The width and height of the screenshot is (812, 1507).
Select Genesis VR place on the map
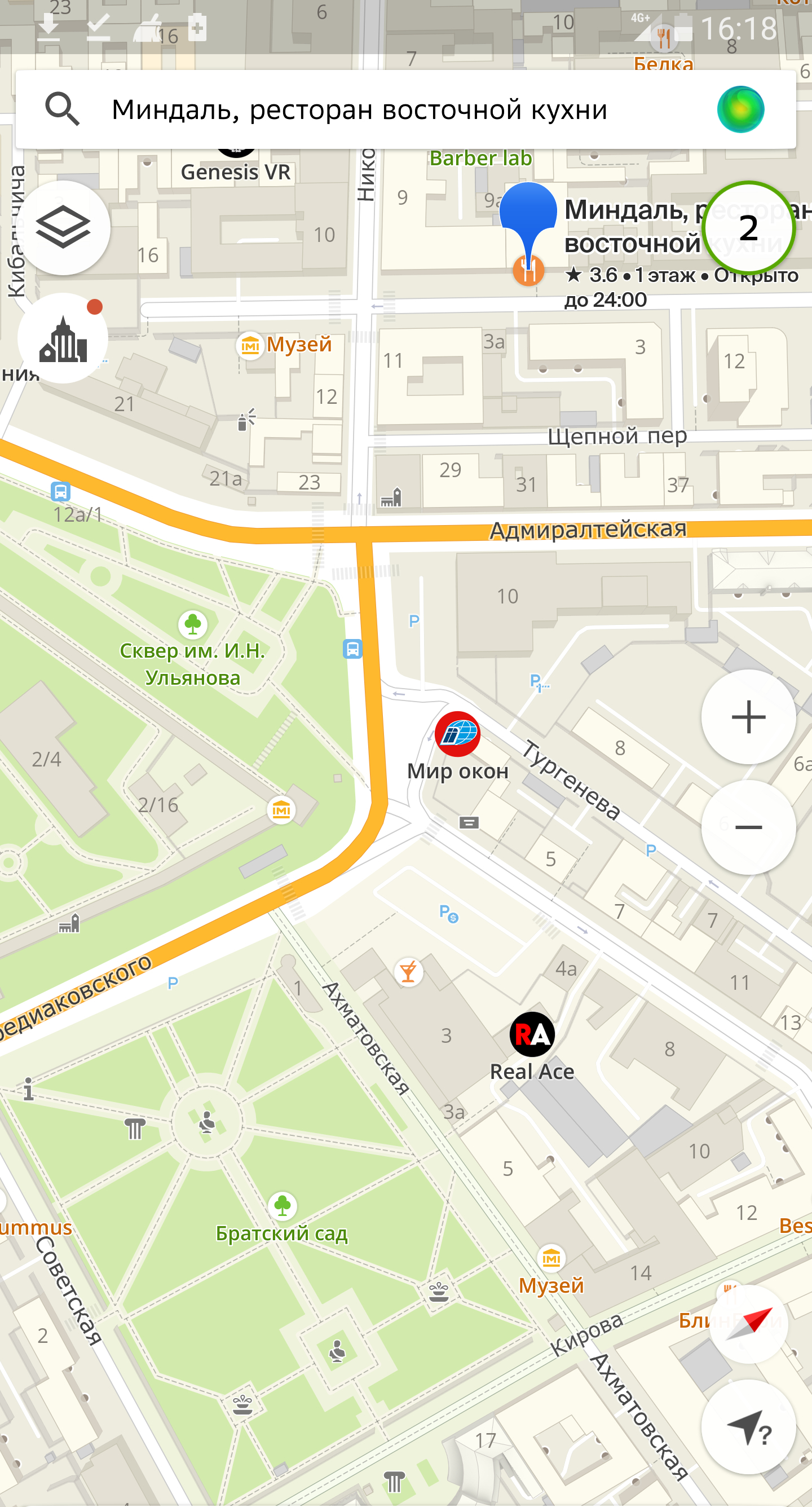pos(236,172)
